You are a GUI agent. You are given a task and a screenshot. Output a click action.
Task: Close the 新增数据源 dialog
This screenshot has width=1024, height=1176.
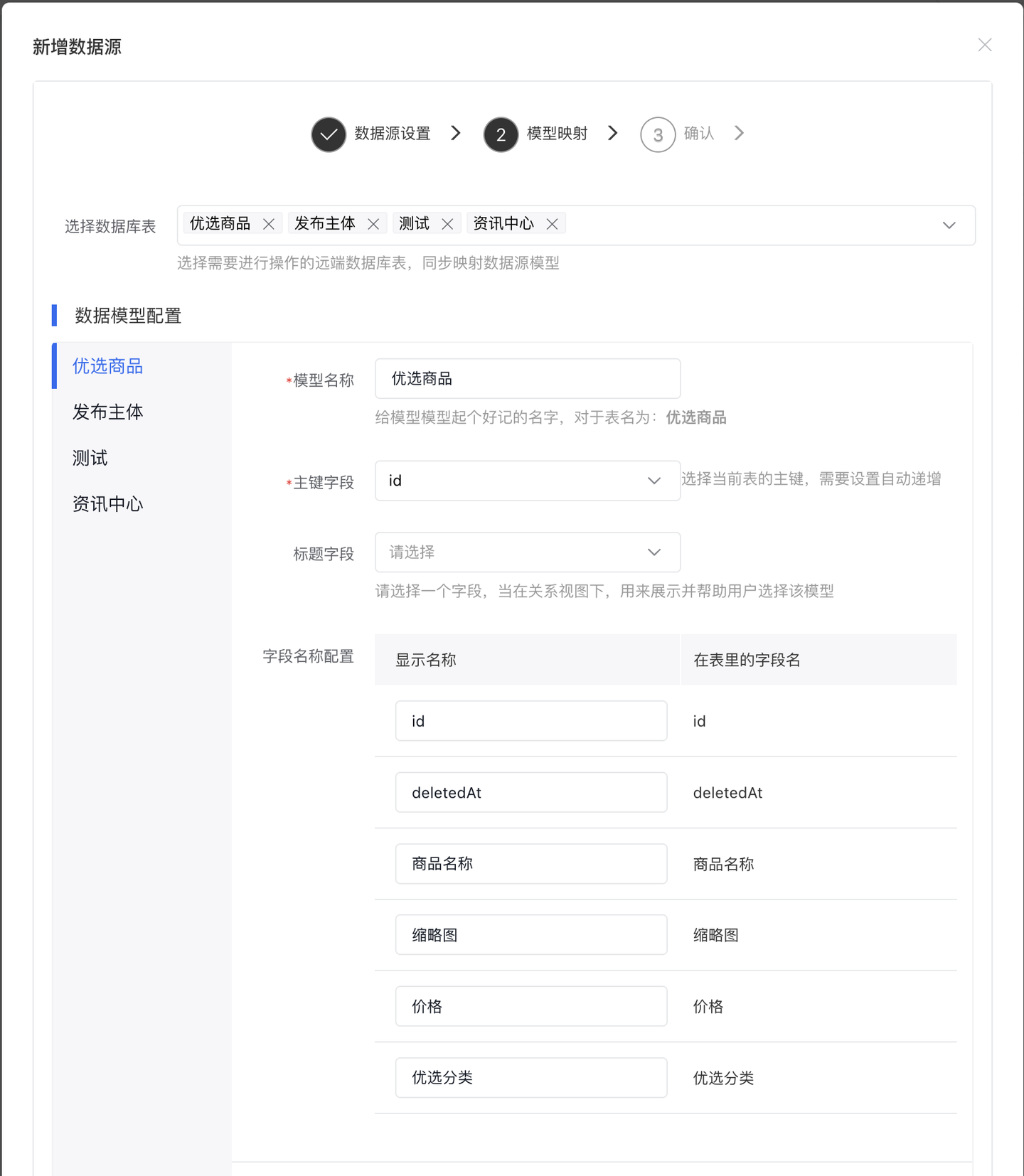click(x=984, y=45)
